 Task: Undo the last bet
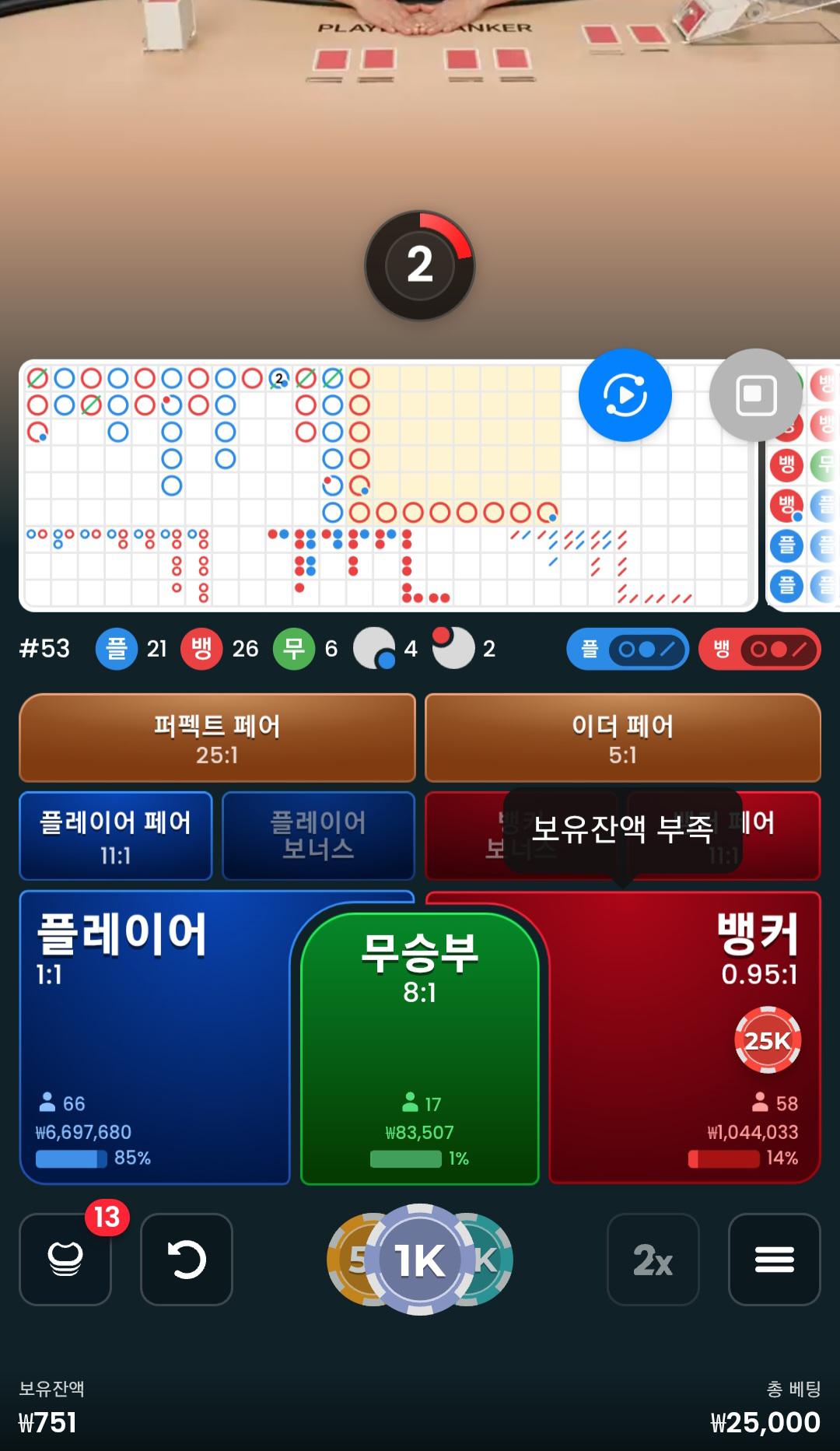(x=187, y=1259)
